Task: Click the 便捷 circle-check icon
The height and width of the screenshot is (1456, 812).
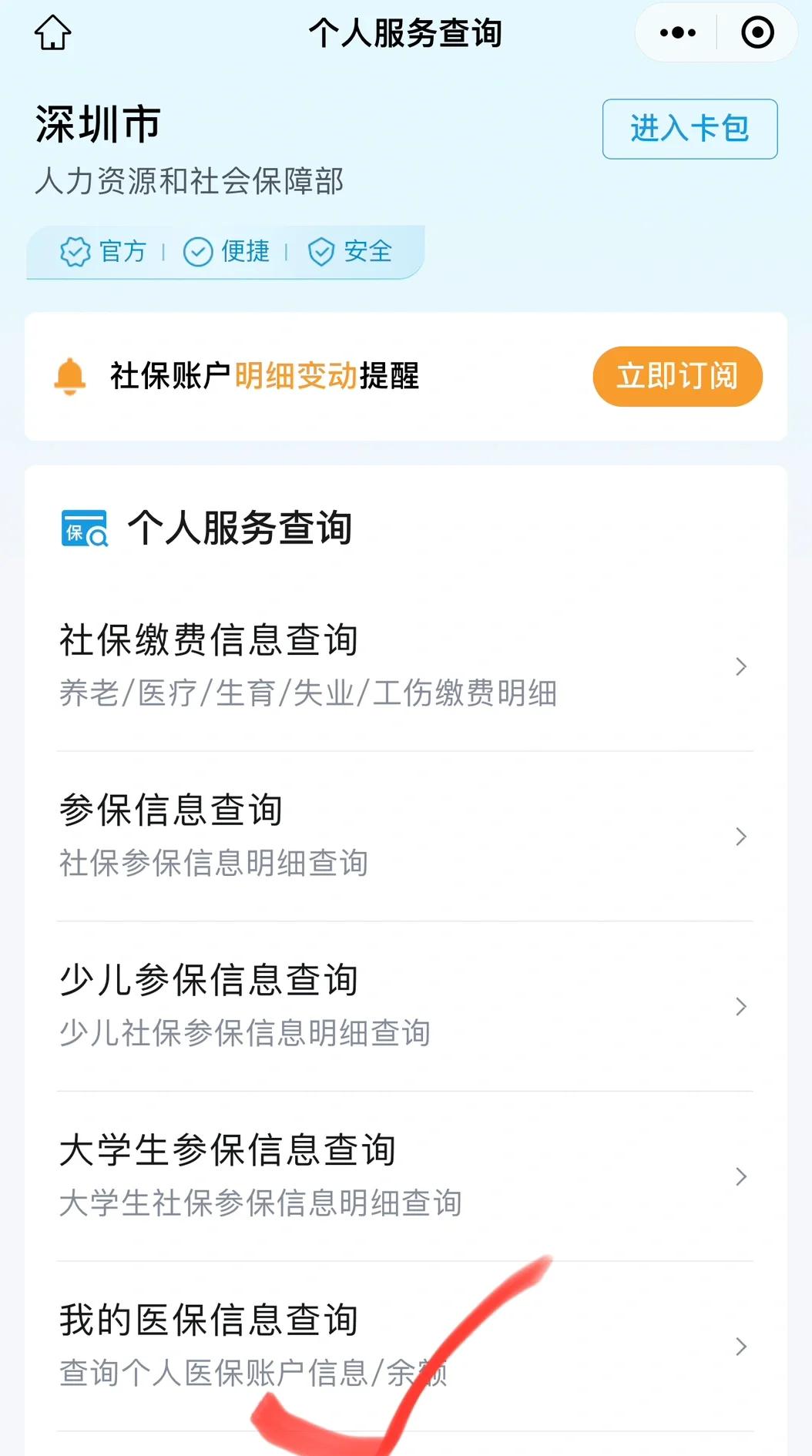Action: 198,250
